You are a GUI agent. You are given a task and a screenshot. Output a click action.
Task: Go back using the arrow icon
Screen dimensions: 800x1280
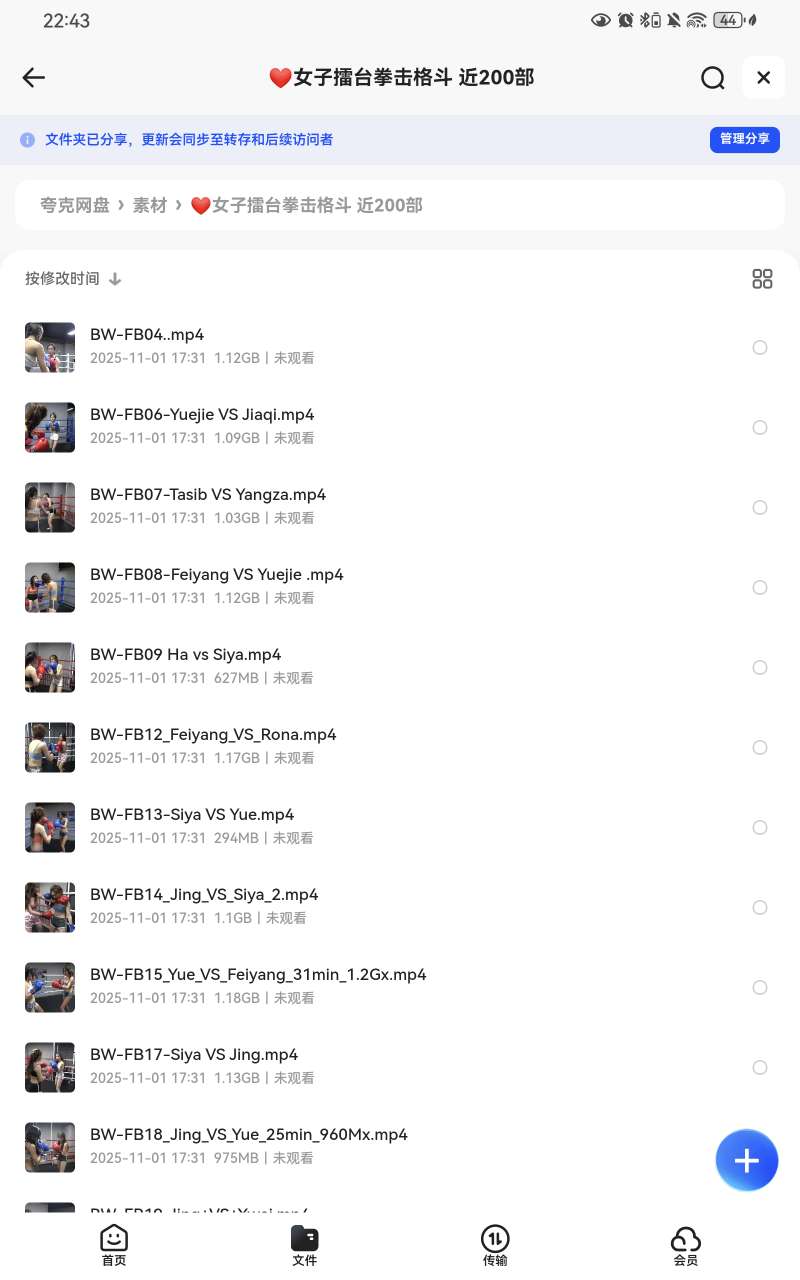(x=34, y=78)
